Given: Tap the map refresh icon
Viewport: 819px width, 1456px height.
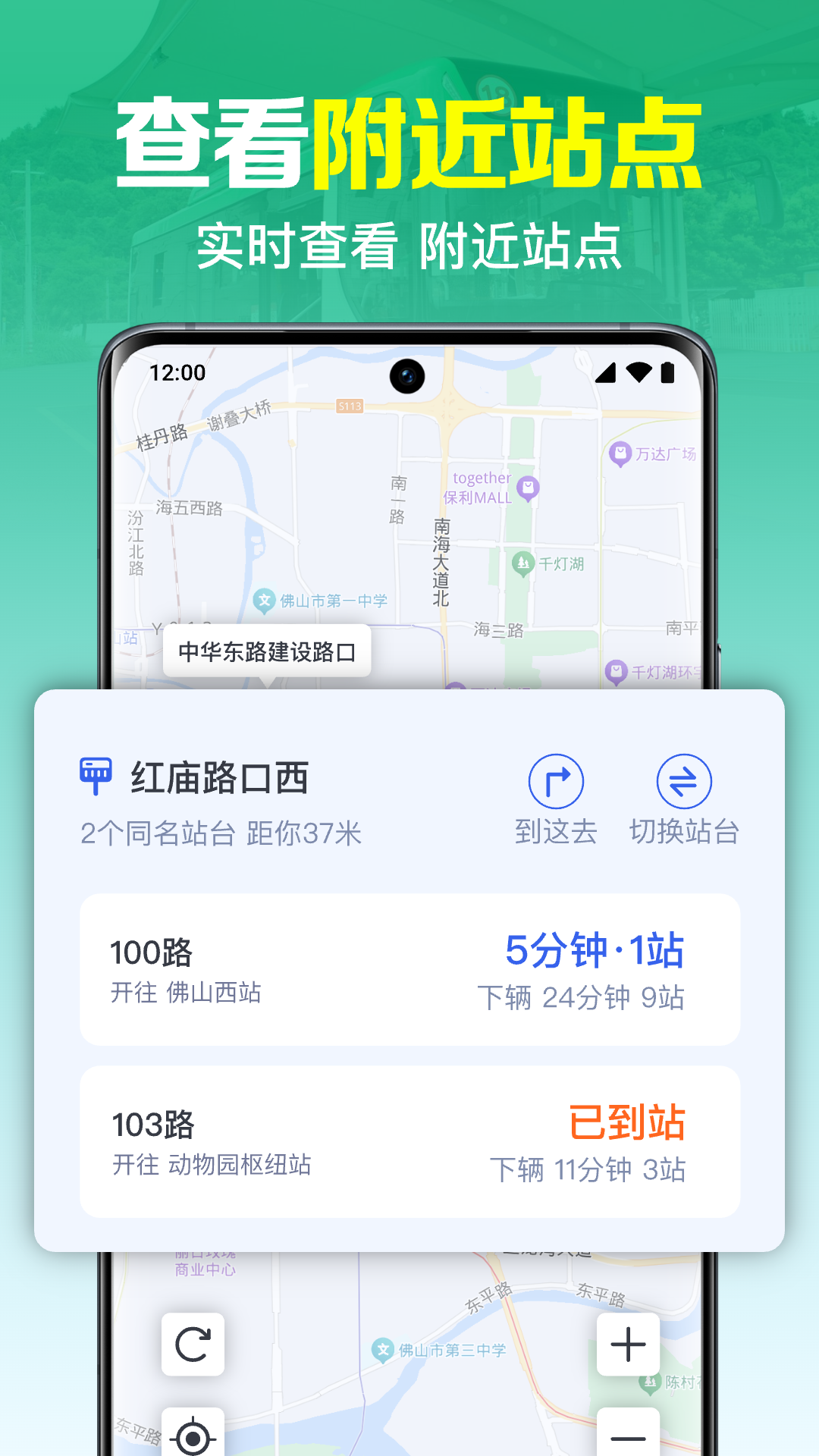Looking at the screenshot, I should (192, 1344).
